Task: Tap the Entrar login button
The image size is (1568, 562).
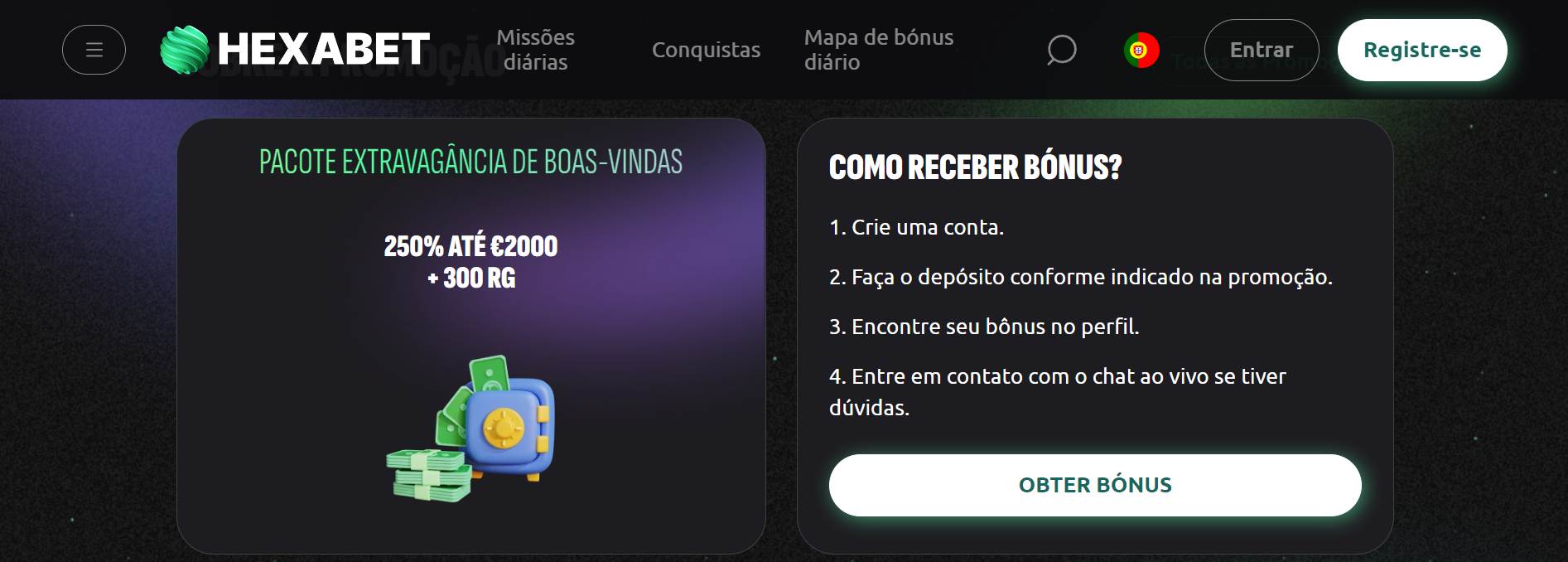Action: click(1261, 50)
